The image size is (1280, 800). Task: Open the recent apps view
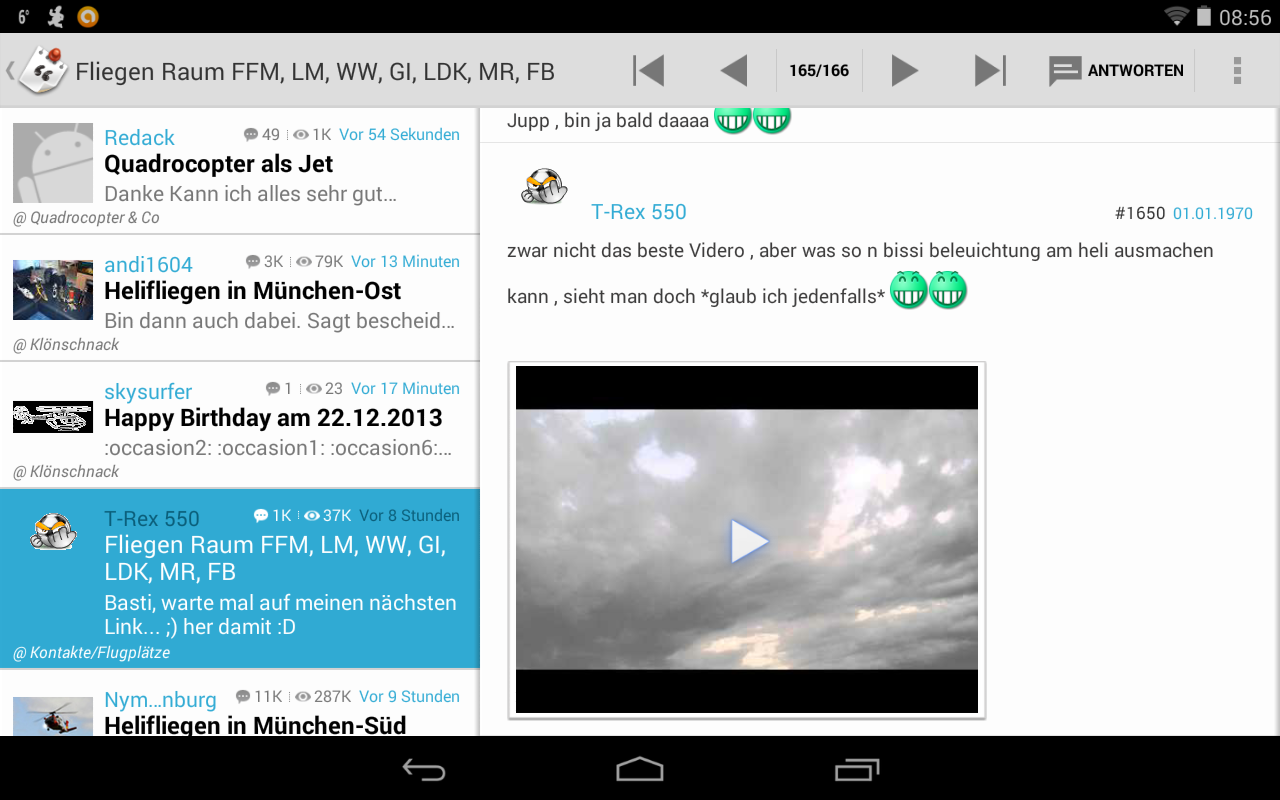856,769
